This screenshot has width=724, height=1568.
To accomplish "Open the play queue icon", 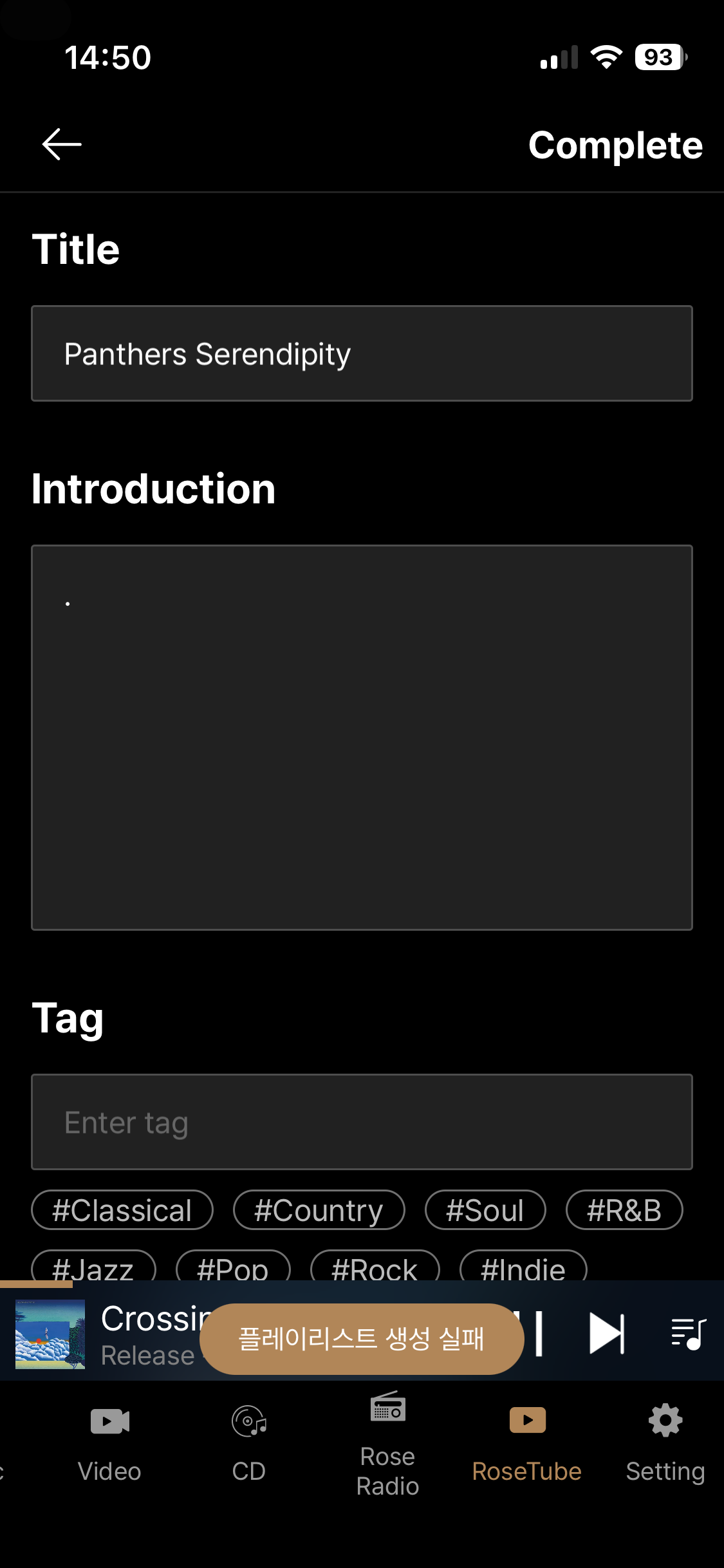I will [x=688, y=1334].
